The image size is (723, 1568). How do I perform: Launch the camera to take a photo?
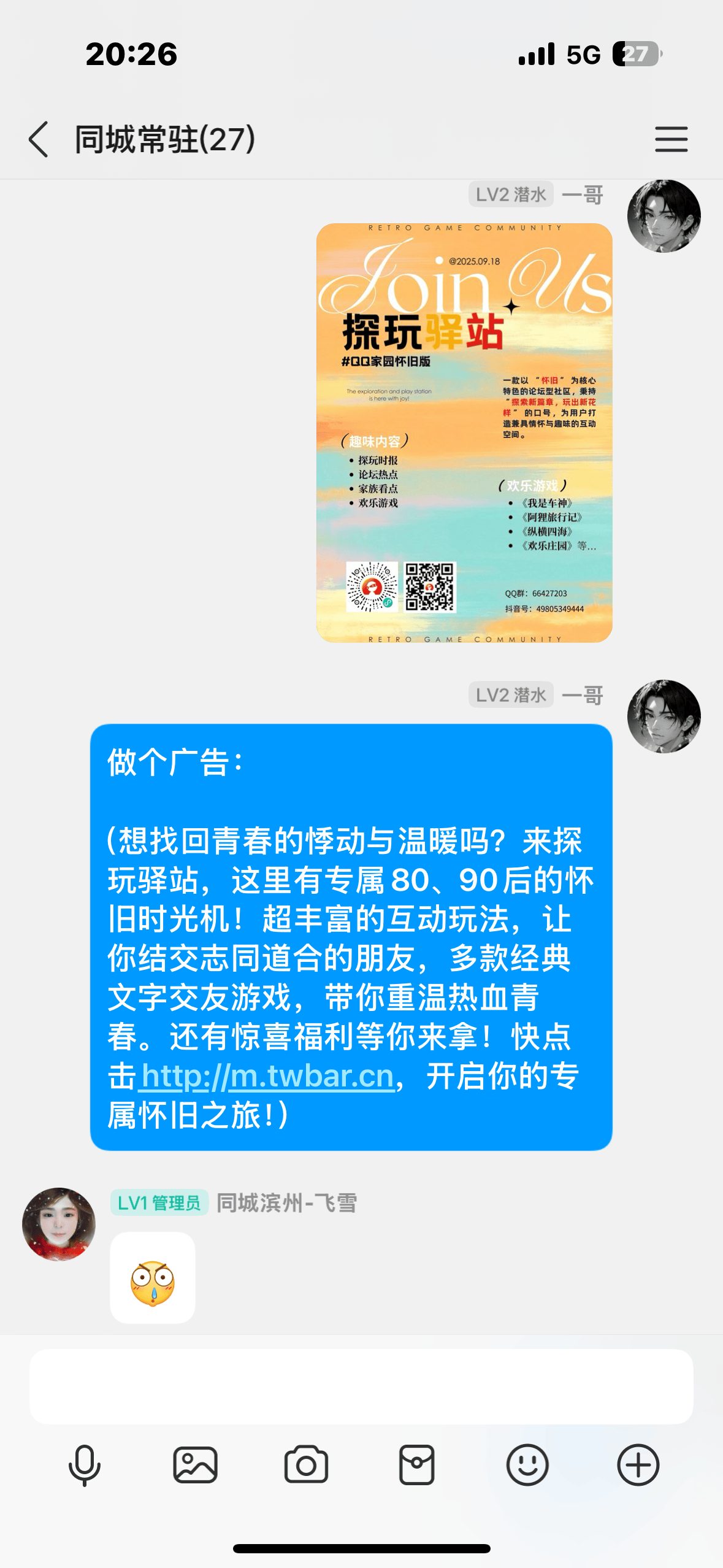(306, 1465)
